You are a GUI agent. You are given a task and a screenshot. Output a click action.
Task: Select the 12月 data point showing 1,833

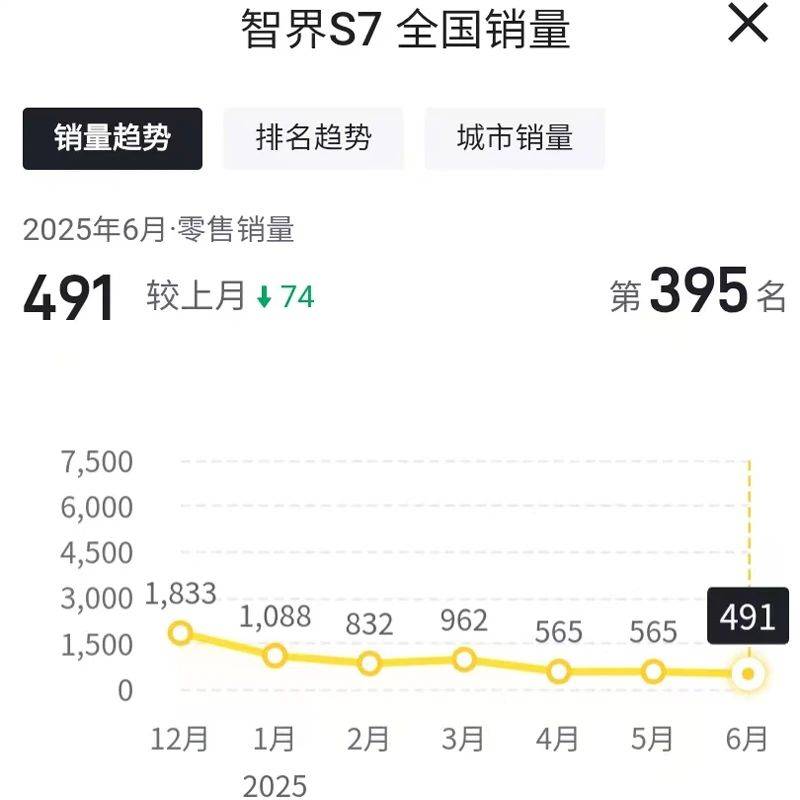180,632
